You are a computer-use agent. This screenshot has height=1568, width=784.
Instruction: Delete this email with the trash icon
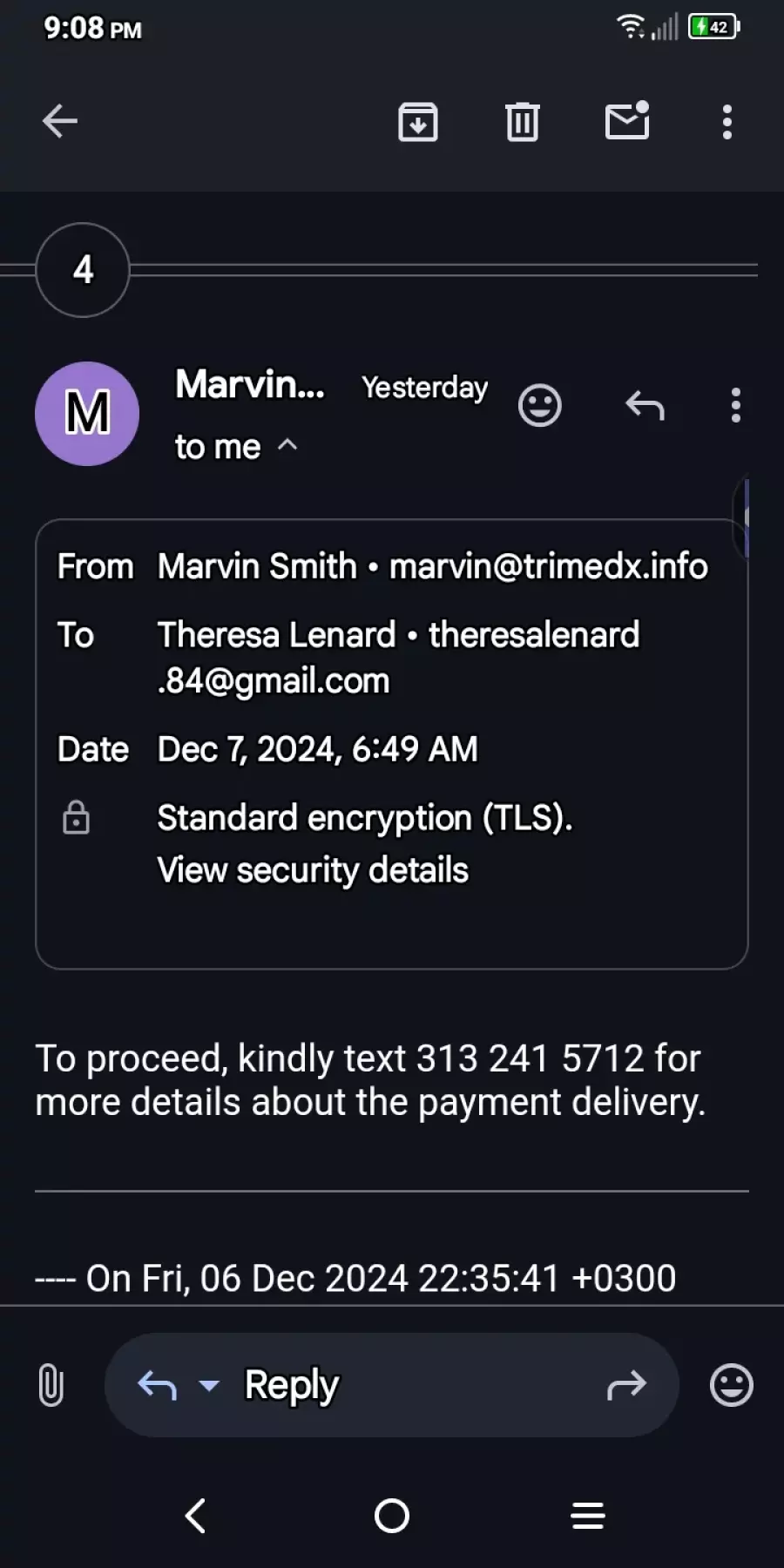pyautogui.click(x=523, y=121)
